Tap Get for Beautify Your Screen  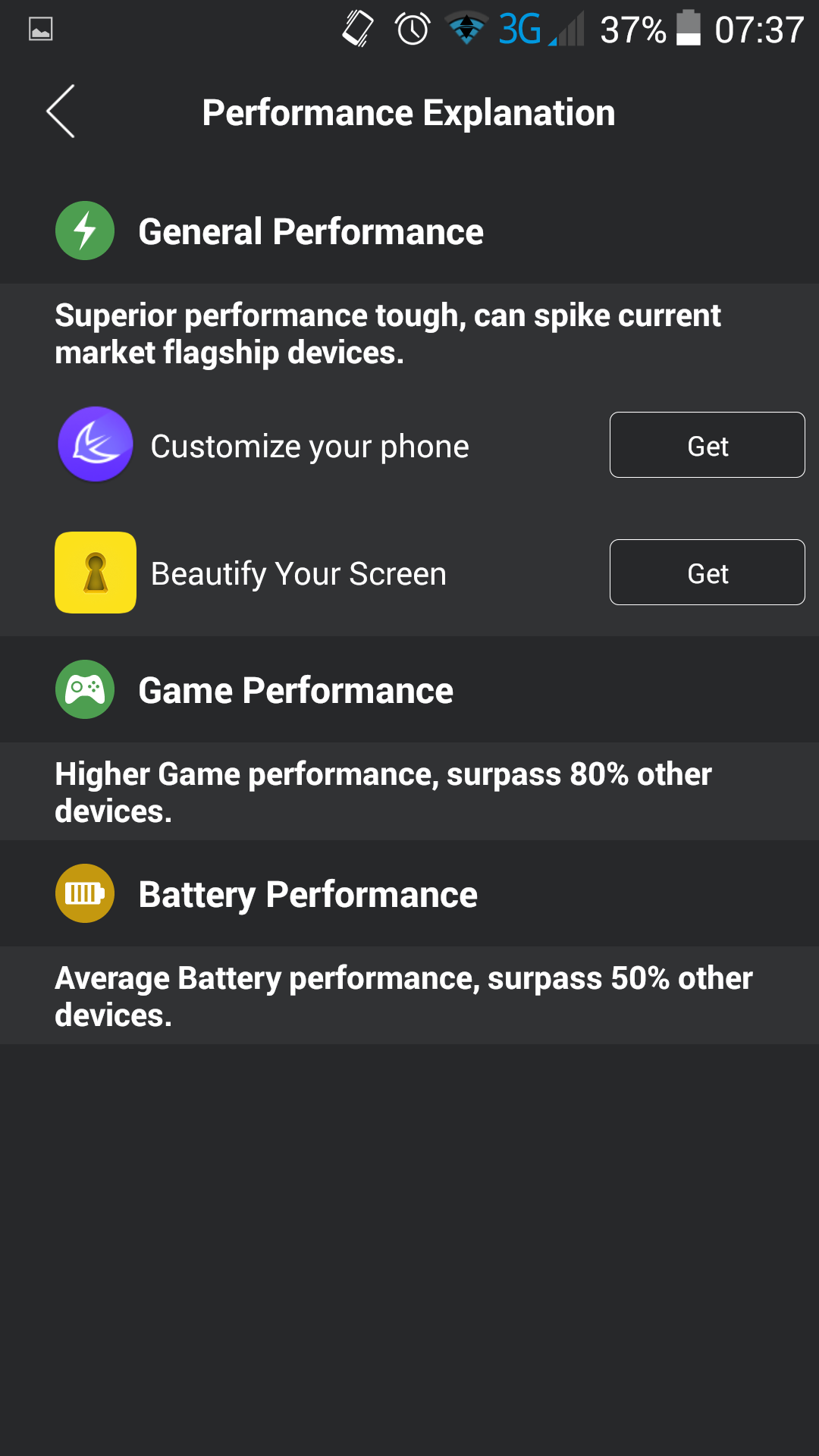tap(707, 573)
